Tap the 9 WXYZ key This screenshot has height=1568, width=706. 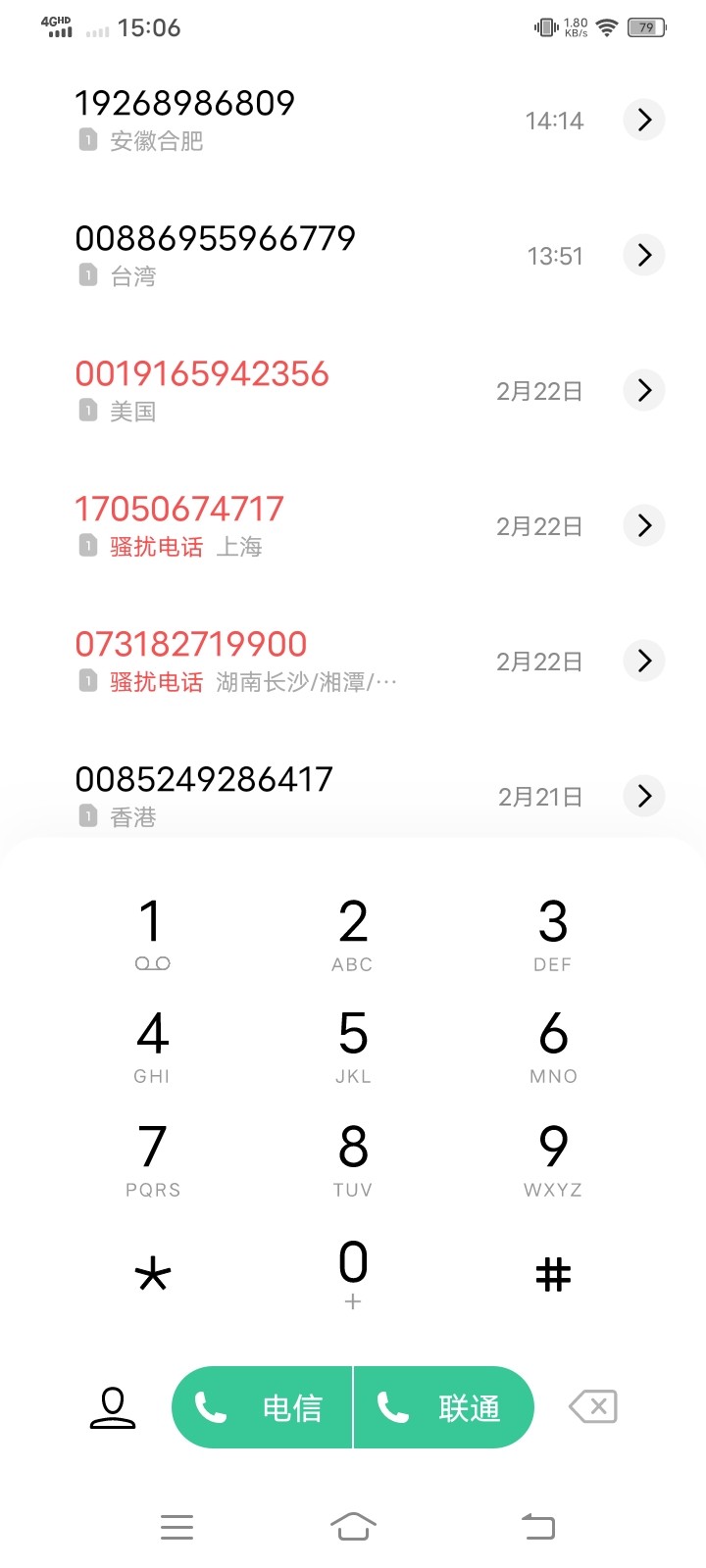pyautogui.click(x=553, y=1159)
